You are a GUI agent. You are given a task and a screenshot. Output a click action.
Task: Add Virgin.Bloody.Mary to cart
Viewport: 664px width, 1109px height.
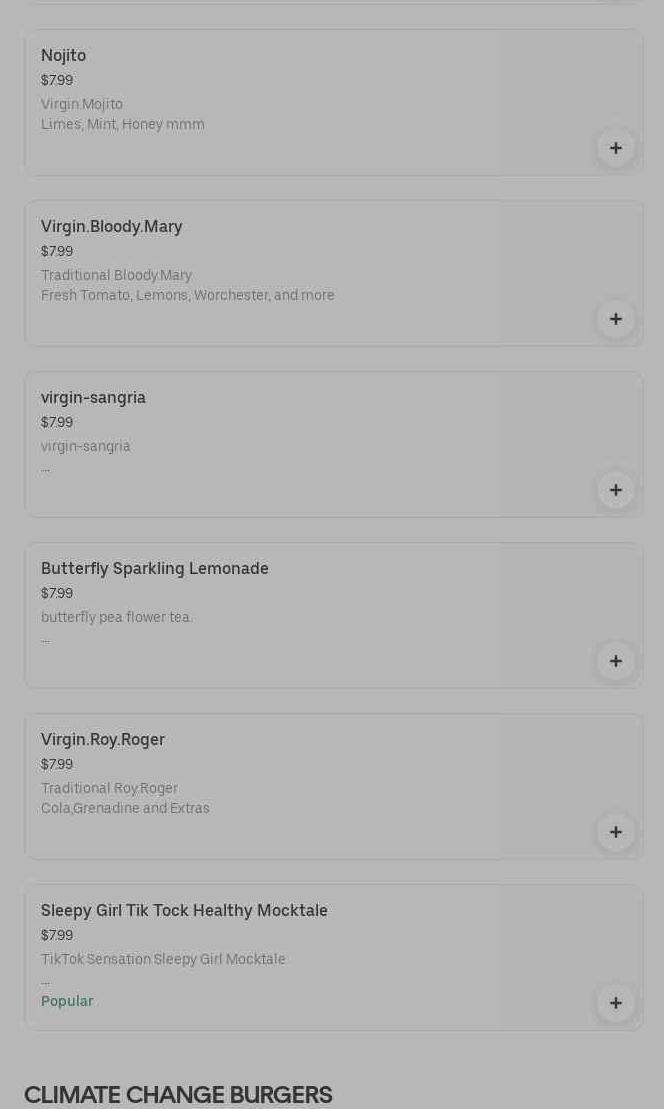[616, 319]
